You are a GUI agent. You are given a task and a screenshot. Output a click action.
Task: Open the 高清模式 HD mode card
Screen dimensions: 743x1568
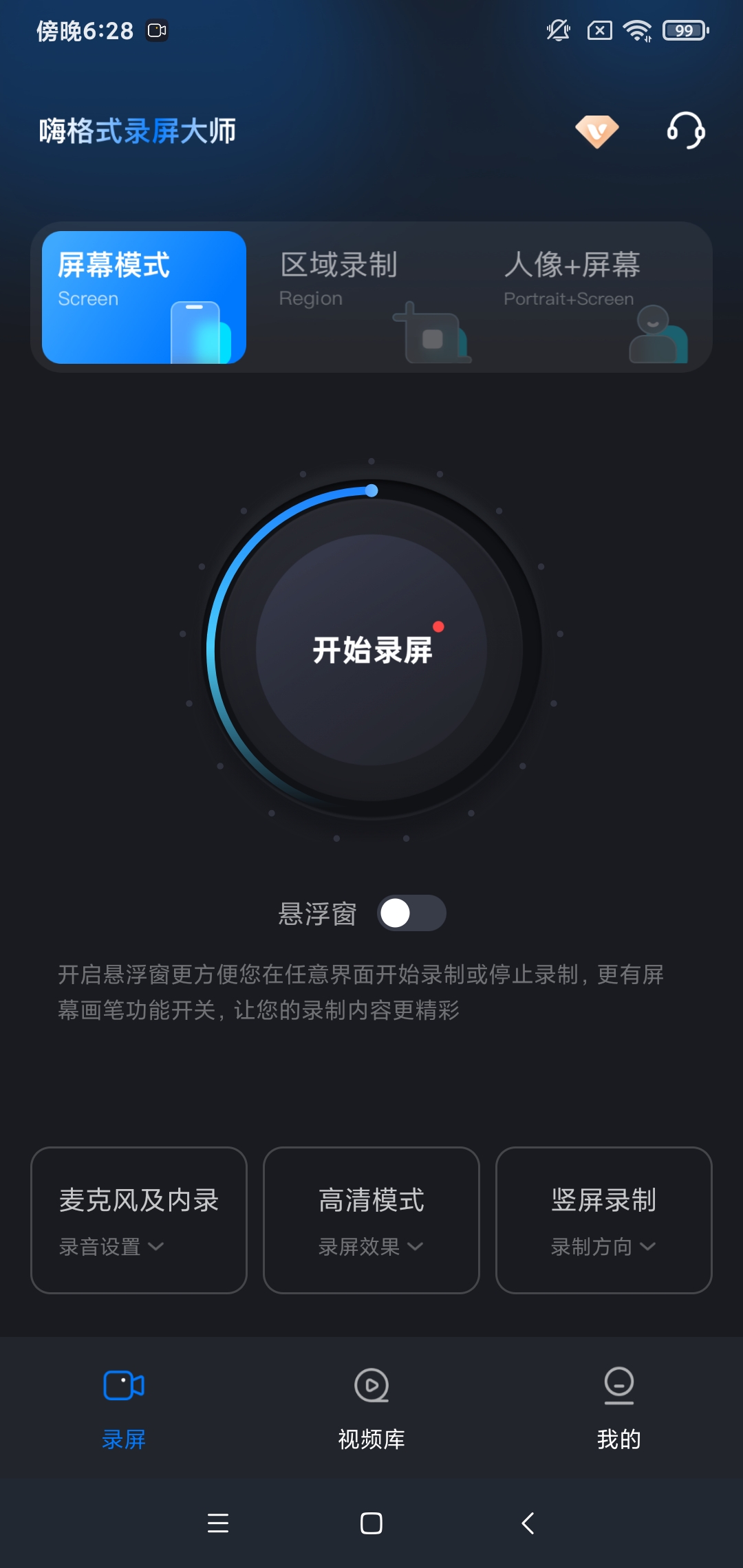371,1221
